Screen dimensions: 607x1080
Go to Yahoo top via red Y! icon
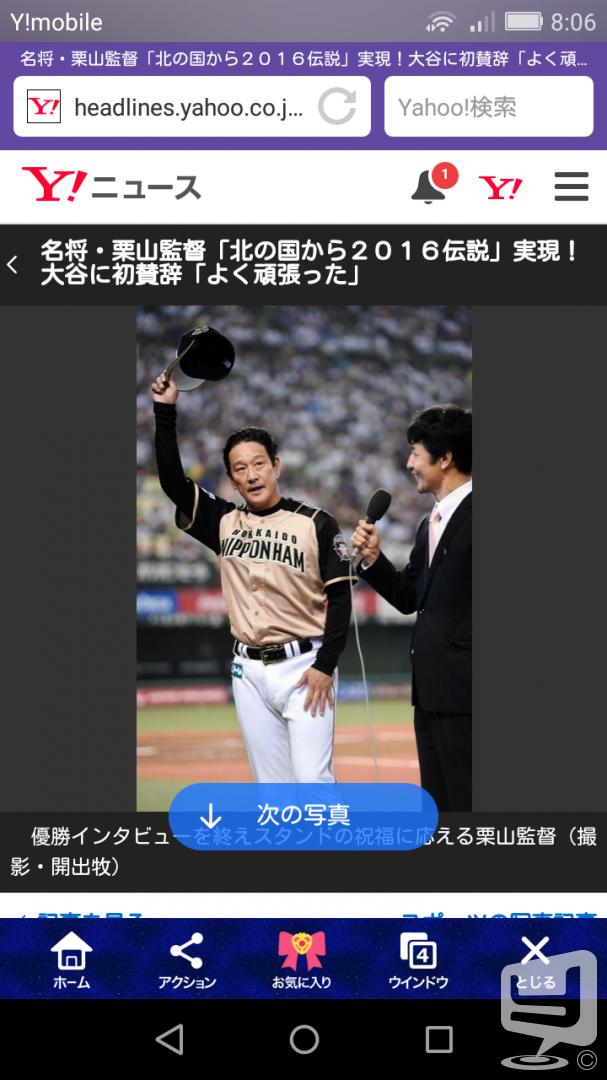pyautogui.click(x=501, y=187)
